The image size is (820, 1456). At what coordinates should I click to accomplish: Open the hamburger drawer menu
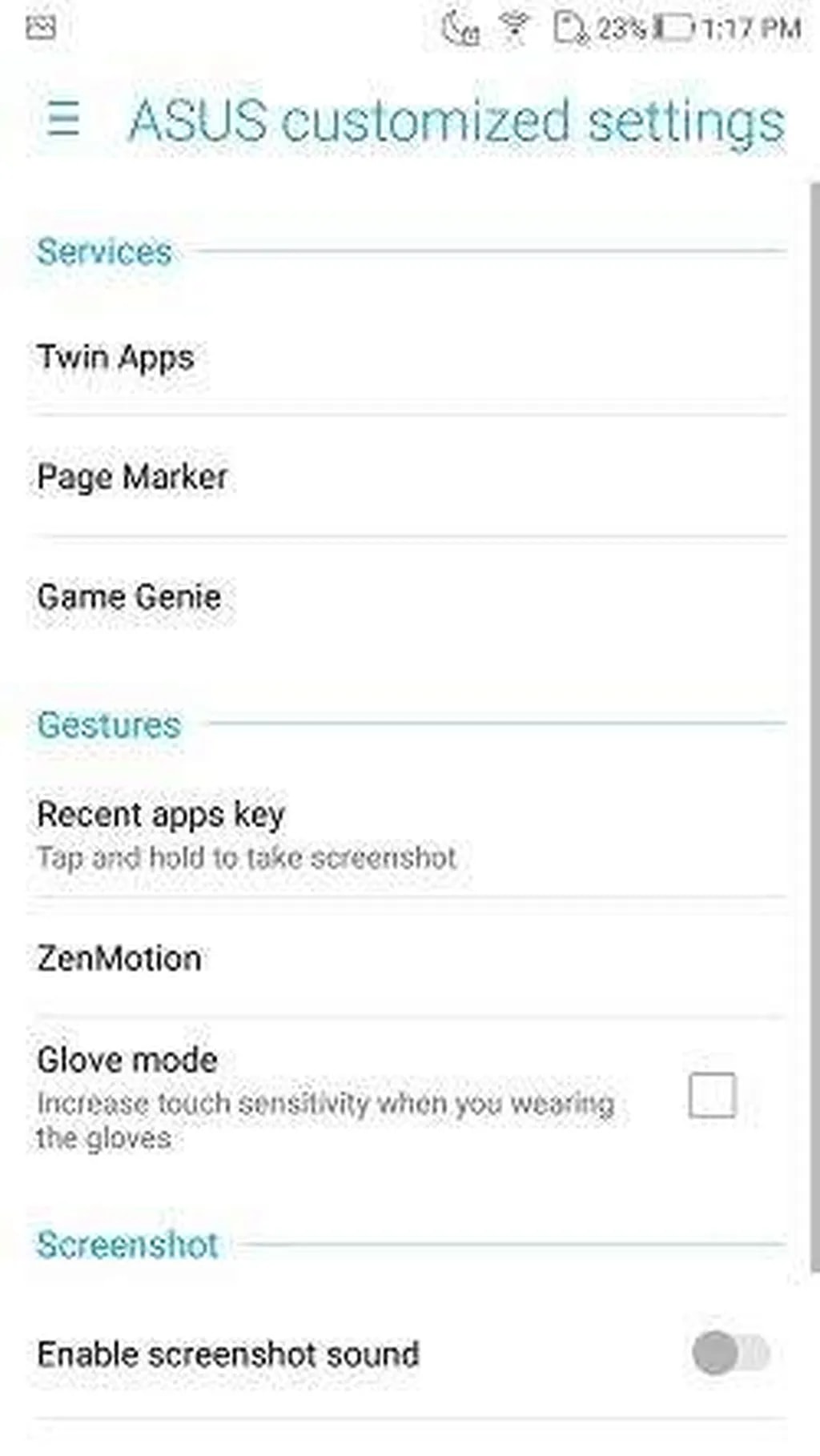tap(63, 118)
